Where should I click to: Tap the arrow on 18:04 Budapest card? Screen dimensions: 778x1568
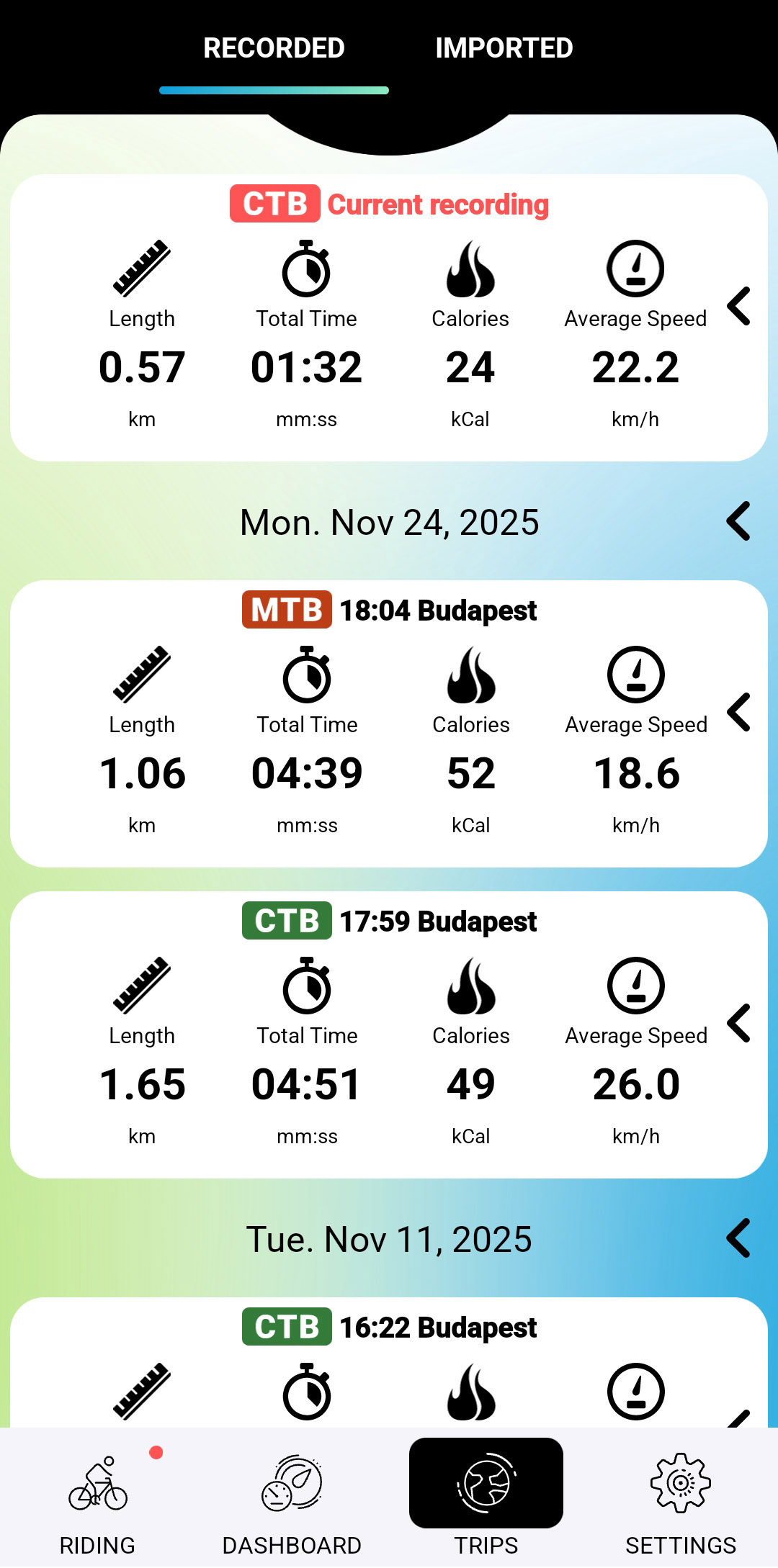pos(739,713)
